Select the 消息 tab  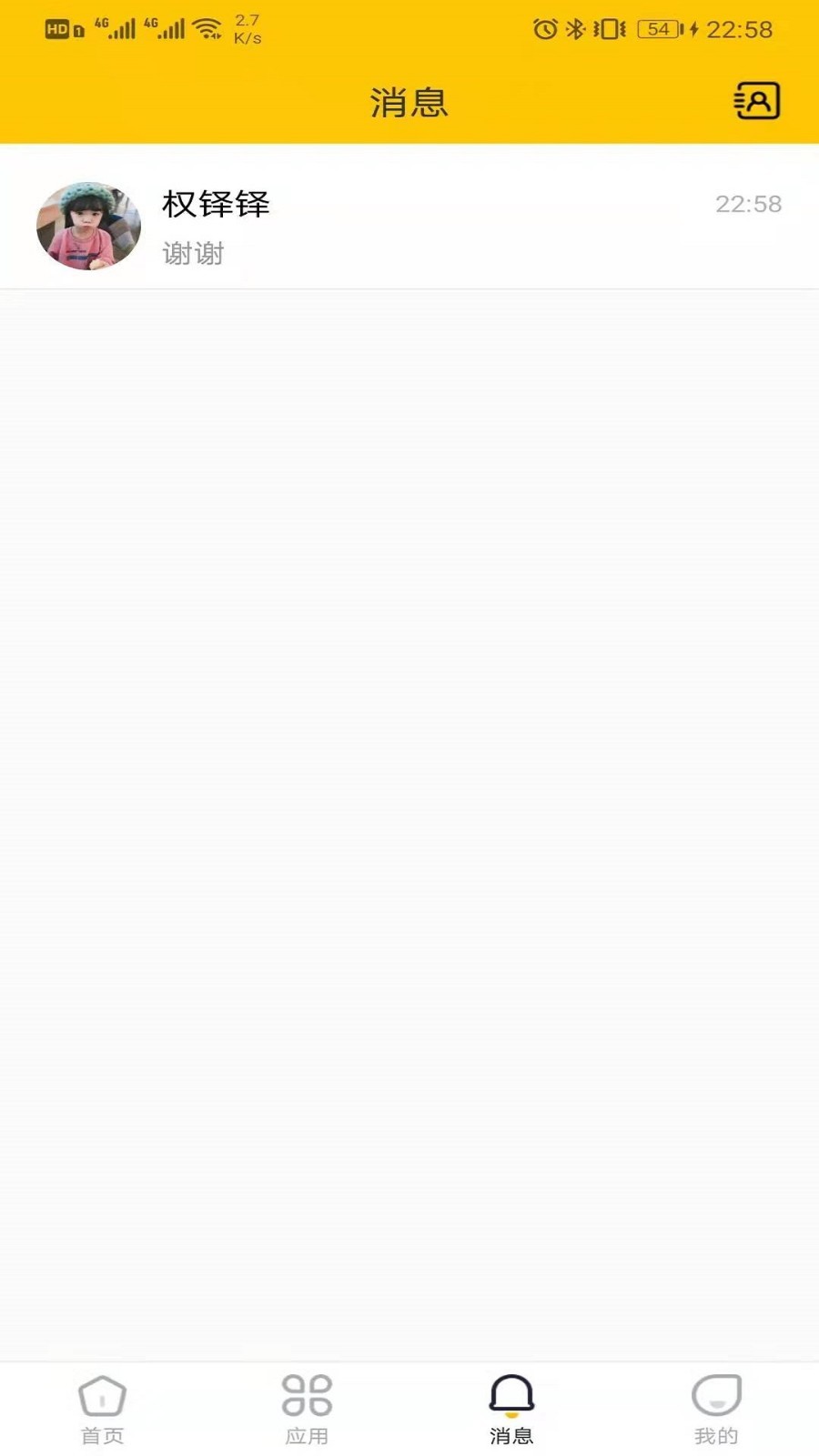coord(511,1410)
